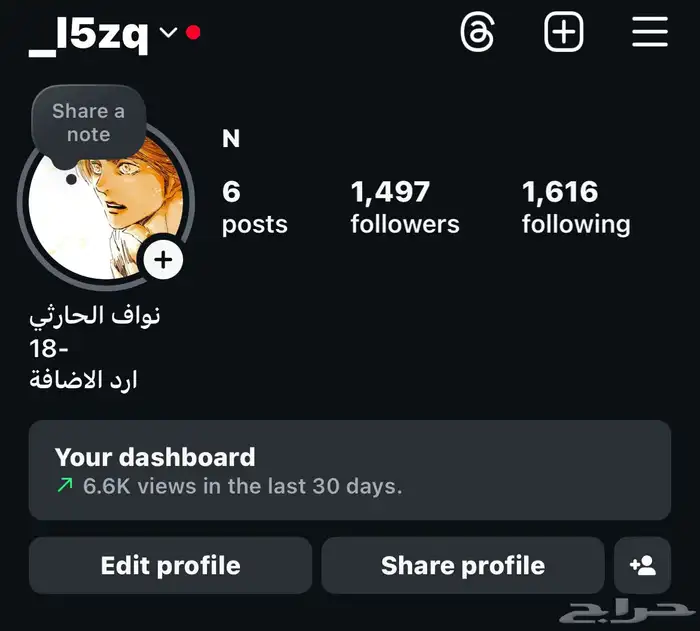Open the 1,497 followers list
Image resolution: width=700 pixels, height=631 pixels.
404,207
